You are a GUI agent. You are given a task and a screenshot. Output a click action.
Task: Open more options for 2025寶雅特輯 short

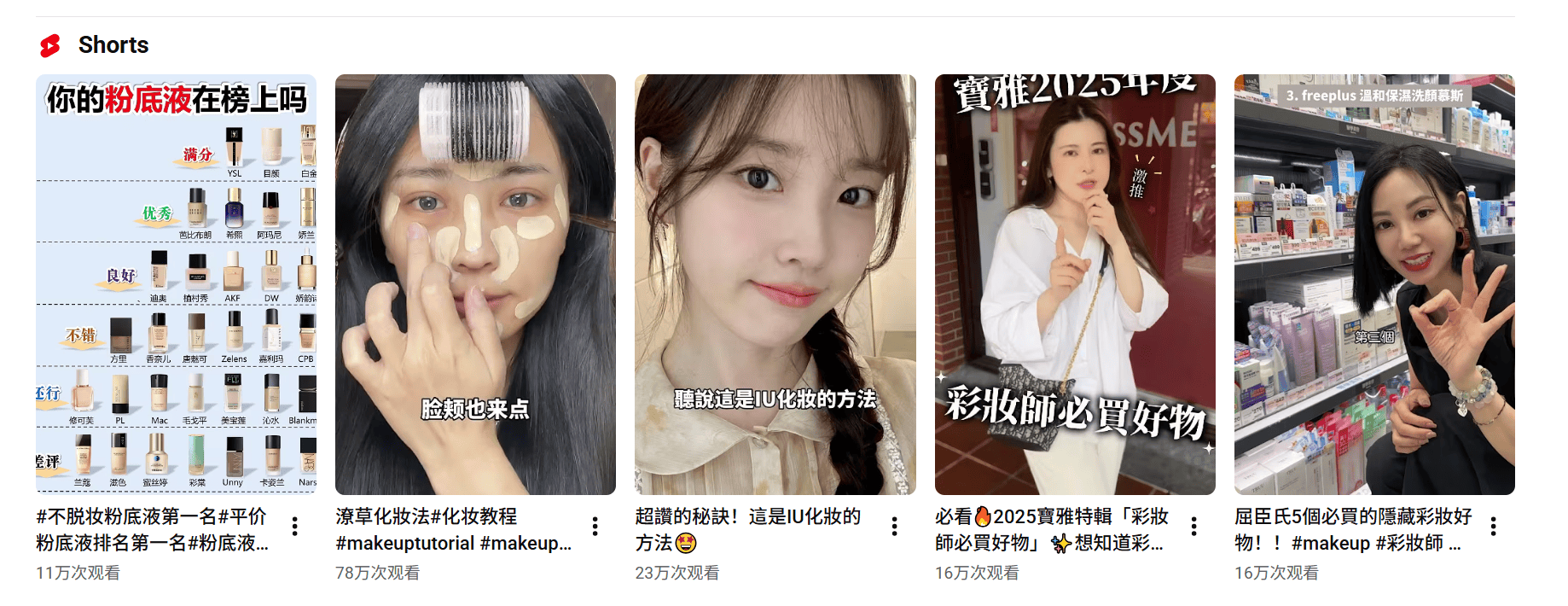coord(1194,527)
